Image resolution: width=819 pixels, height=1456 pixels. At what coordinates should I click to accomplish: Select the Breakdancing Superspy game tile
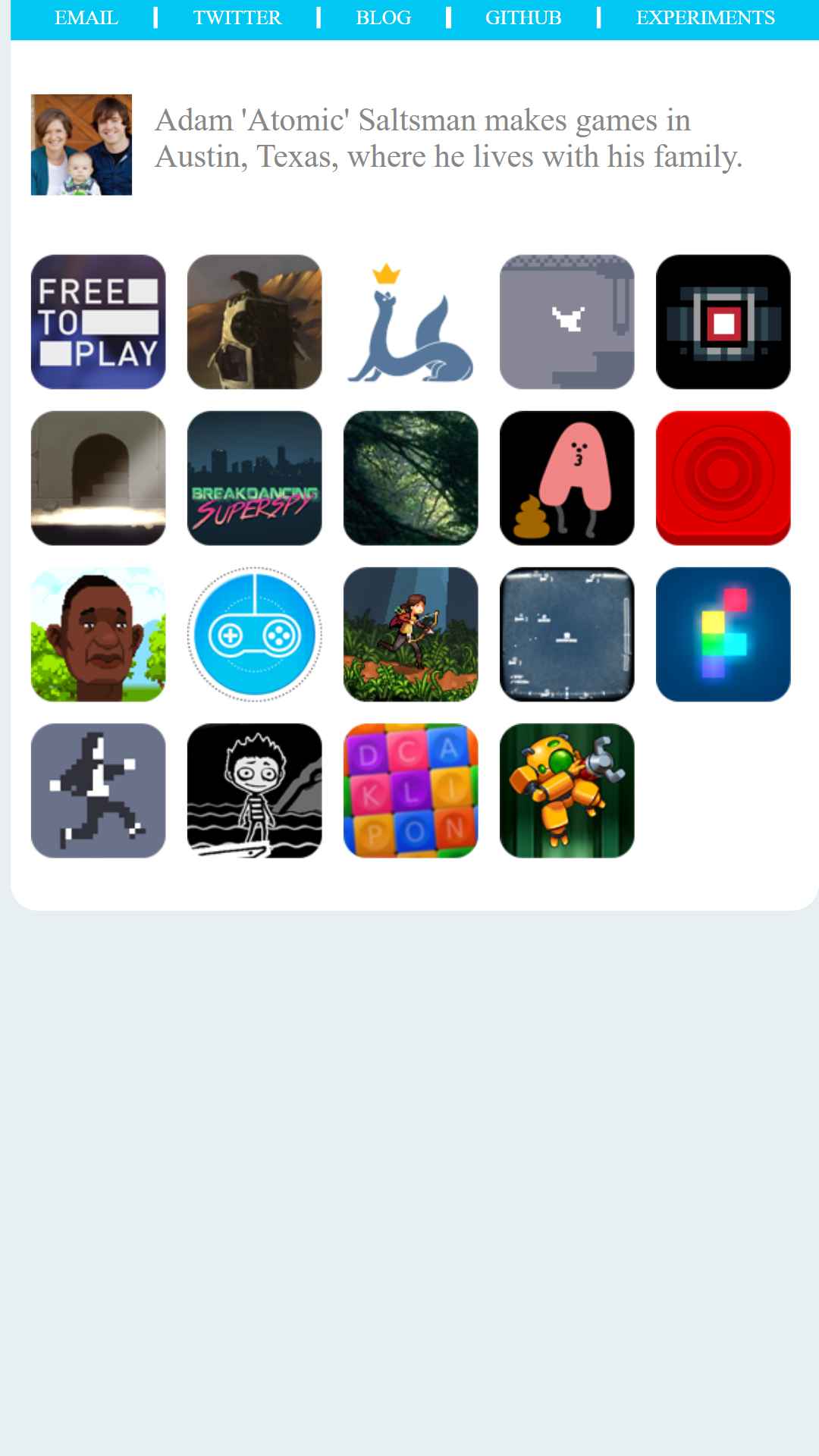click(x=254, y=479)
